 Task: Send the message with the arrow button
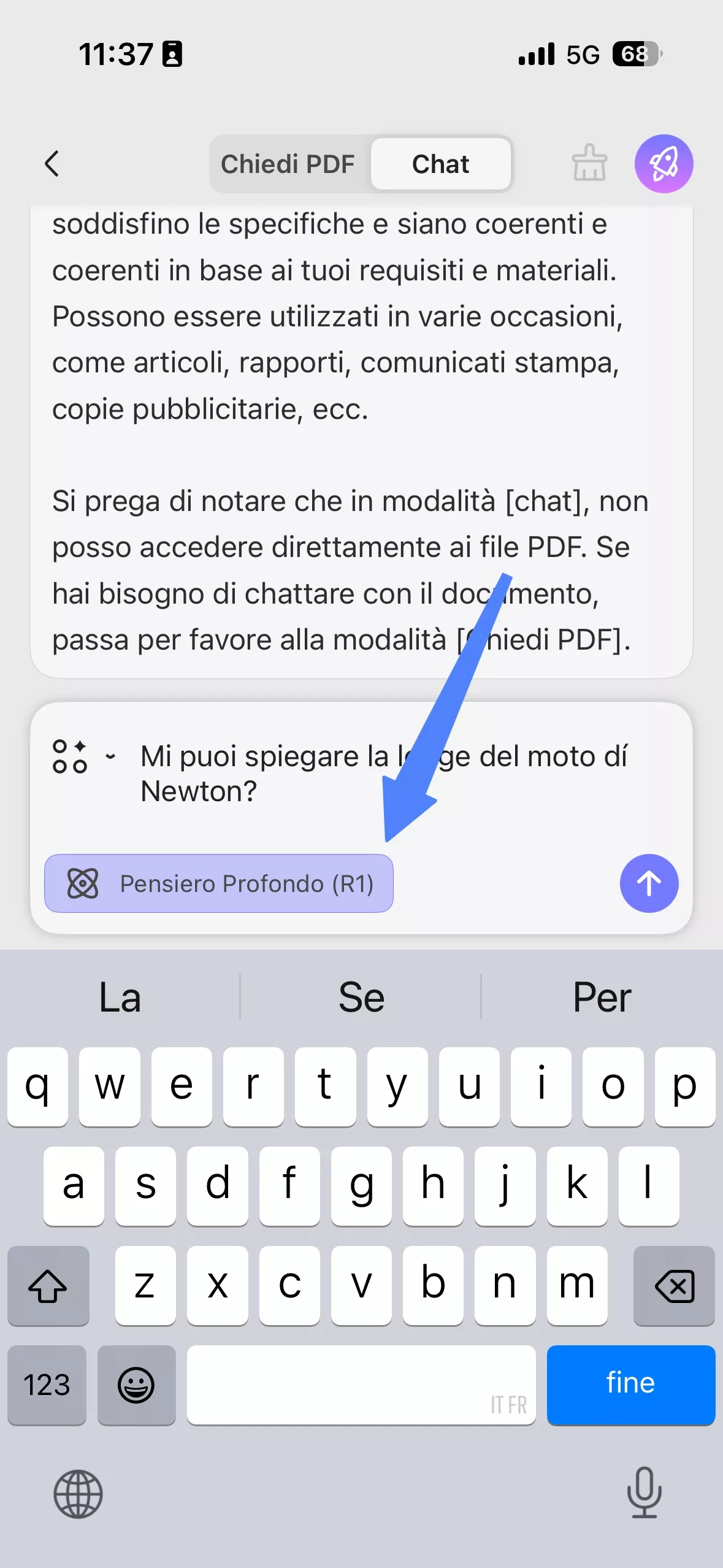coord(649,883)
